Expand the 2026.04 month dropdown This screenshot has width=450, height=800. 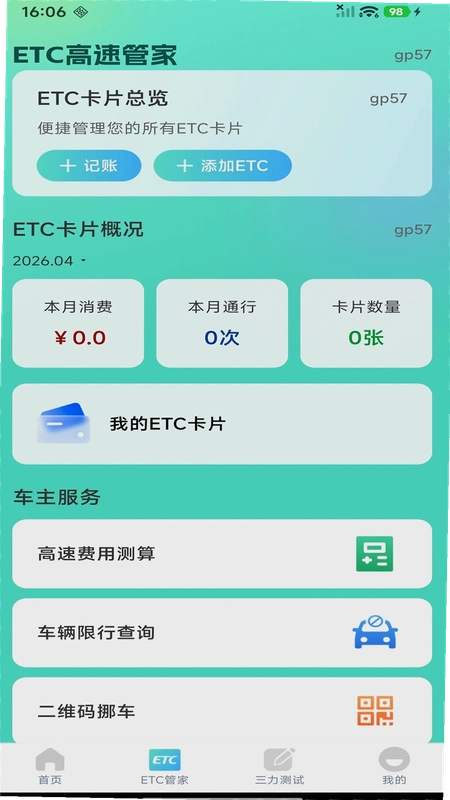pyautogui.click(x=49, y=261)
